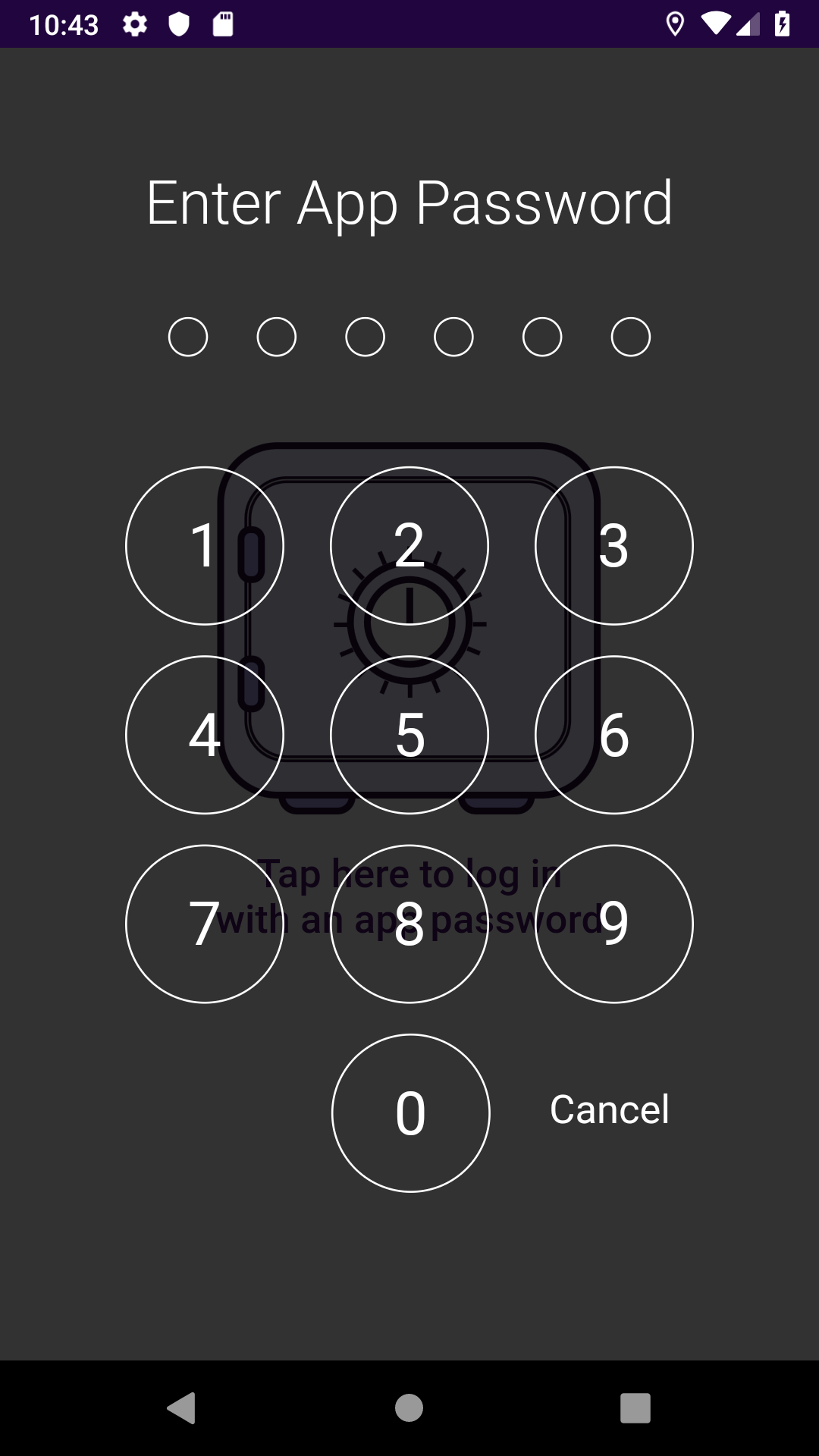Select digit 3 on the keypad
Image resolution: width=819 pixels, height=1456 pixels.
pyautogui.click(x=614, y=546)
